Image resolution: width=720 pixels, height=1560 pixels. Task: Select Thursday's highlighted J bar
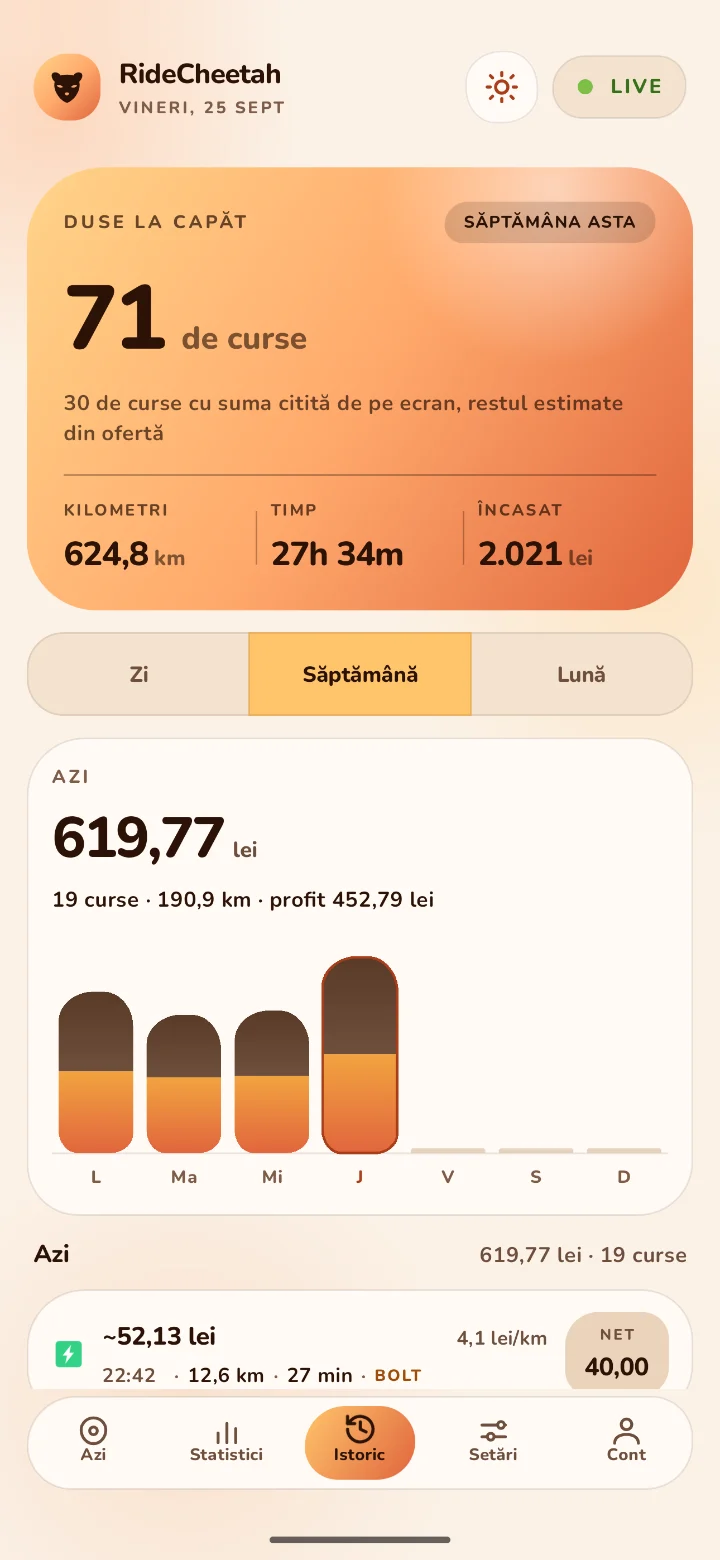pyautogui.click(x=360, y=1055)
